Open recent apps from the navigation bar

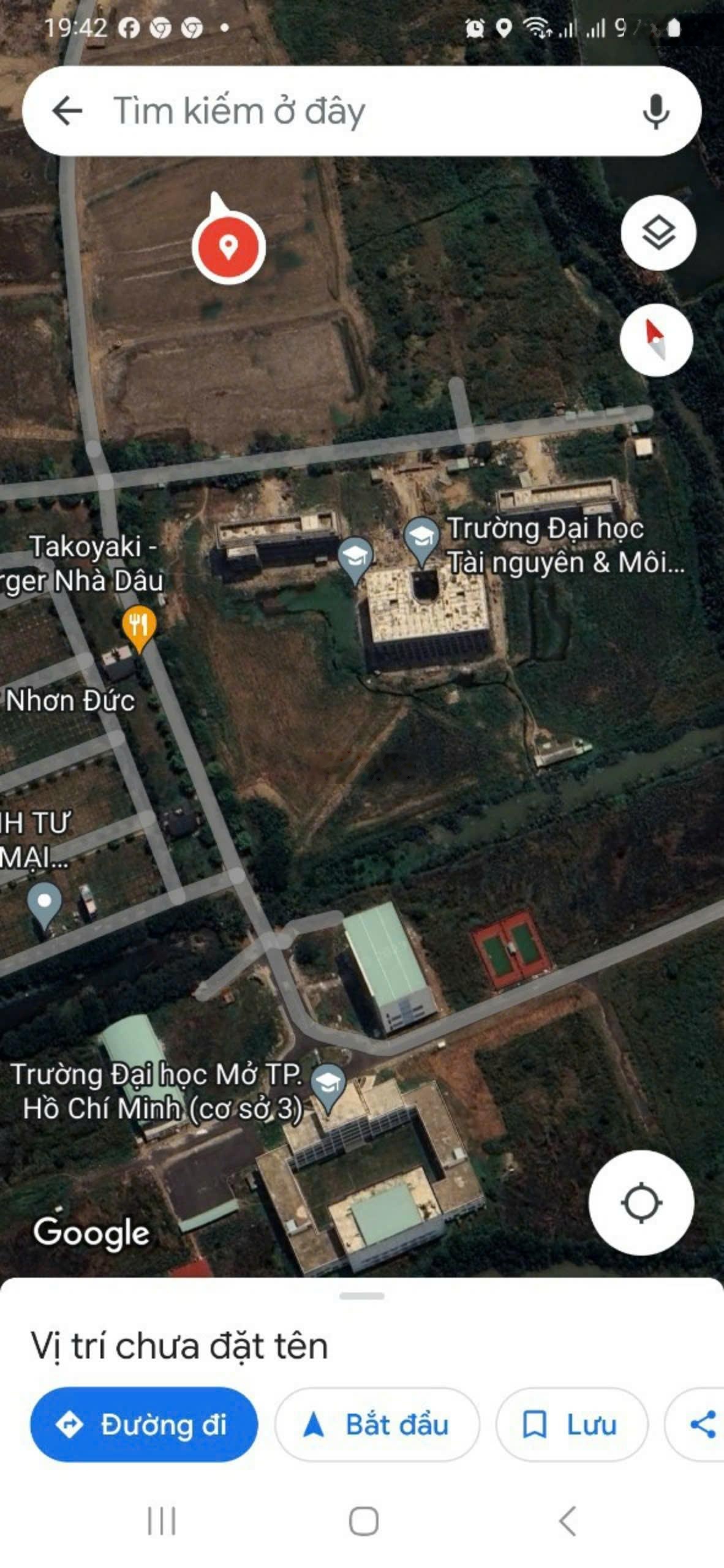click(162, 1521)
